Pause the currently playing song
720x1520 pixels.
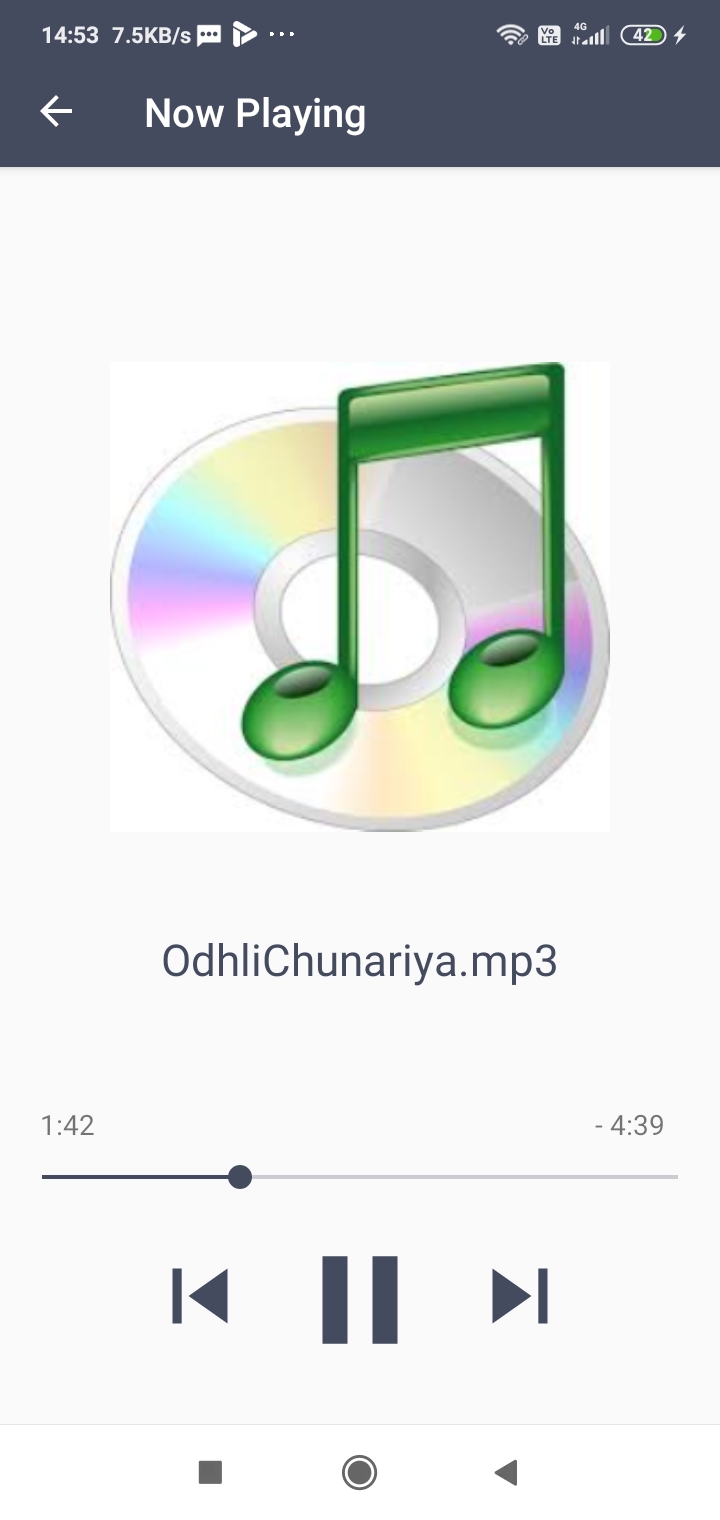tap(359, 1293)
